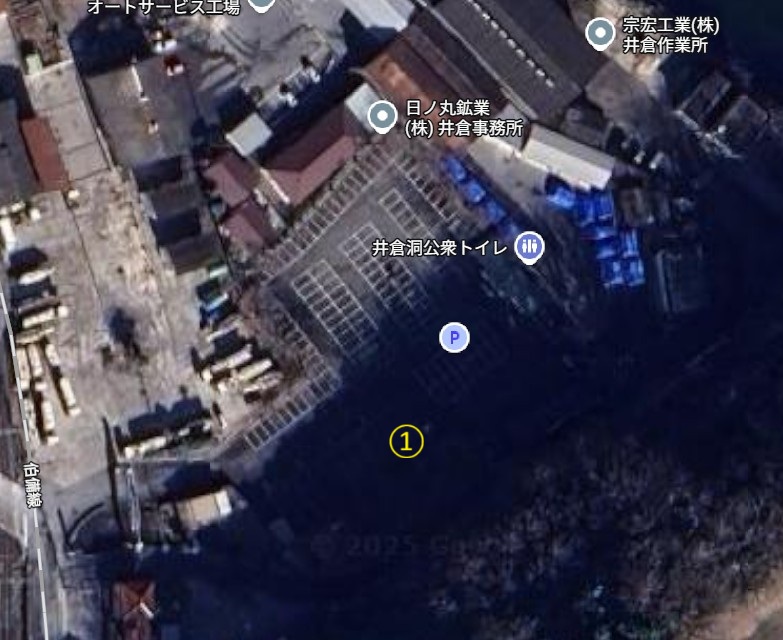Select the オートサービス工場 pin
Screen dimensions: 783x640
point(261,3)
